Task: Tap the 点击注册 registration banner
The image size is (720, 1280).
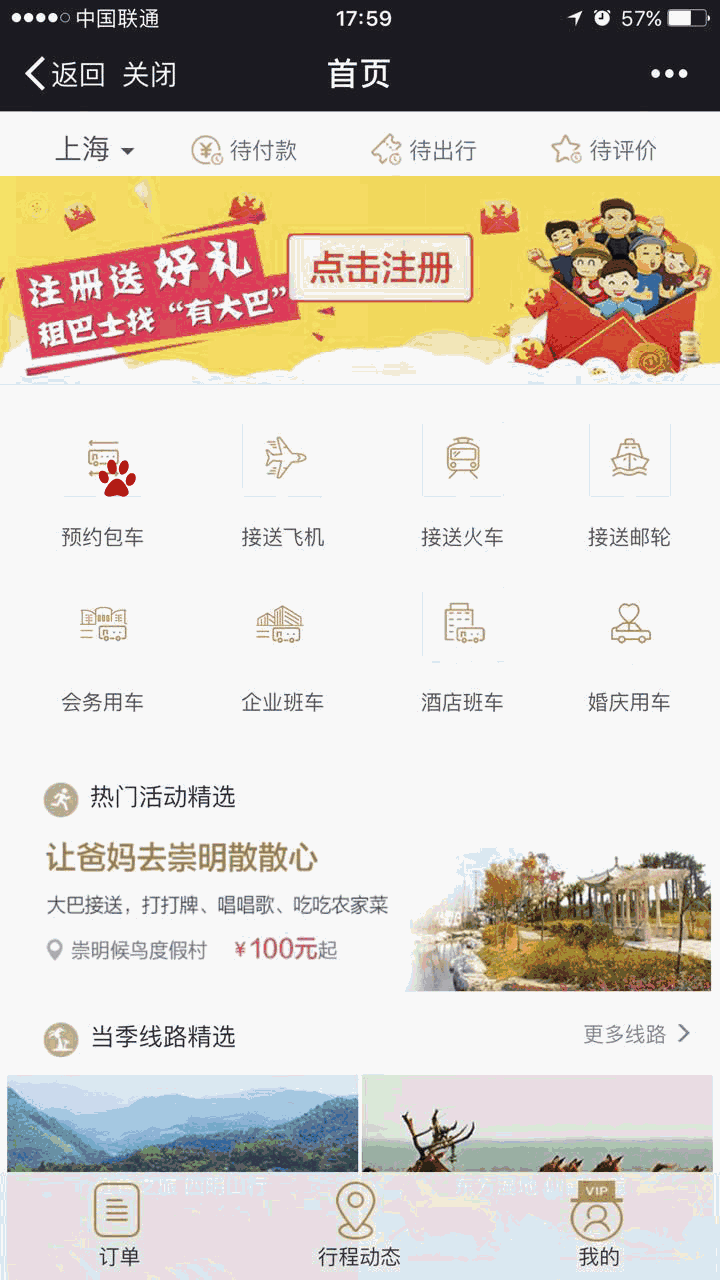Action: 380,268
